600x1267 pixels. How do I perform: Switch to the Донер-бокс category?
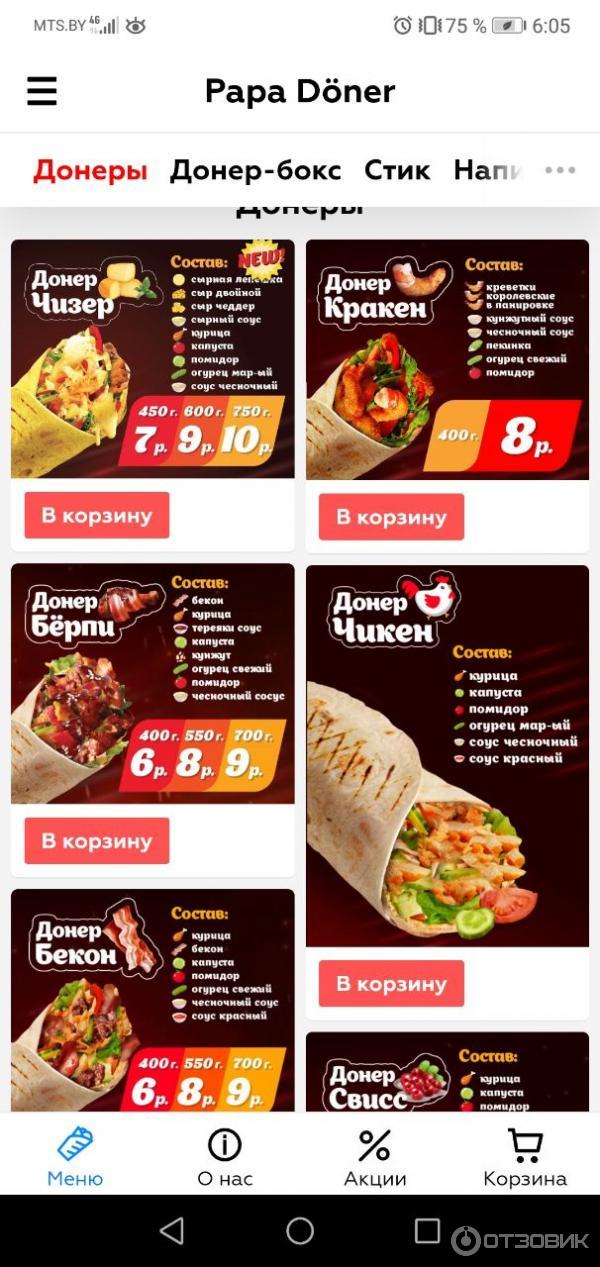point(255,170)
